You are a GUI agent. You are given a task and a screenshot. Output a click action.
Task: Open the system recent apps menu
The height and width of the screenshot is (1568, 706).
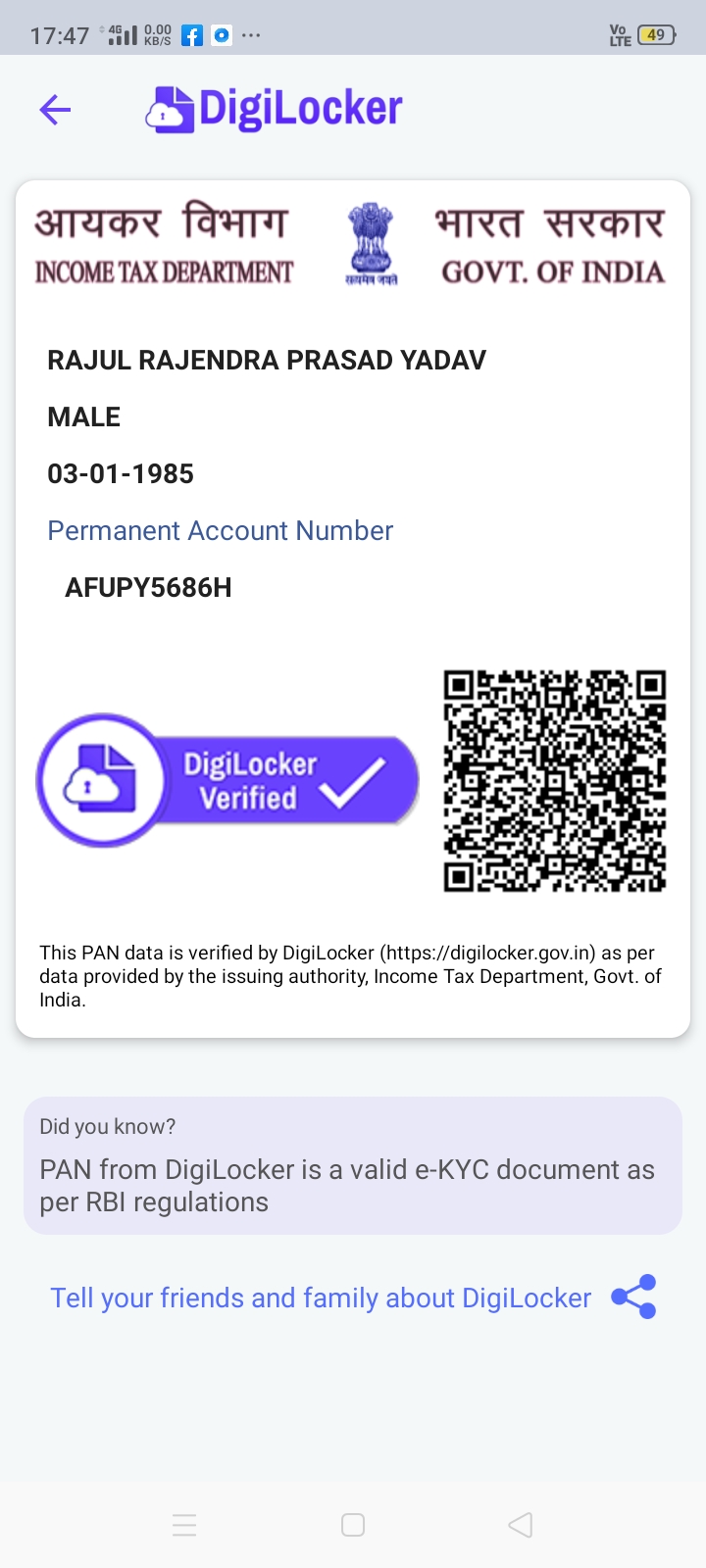tap(184, 1525)
